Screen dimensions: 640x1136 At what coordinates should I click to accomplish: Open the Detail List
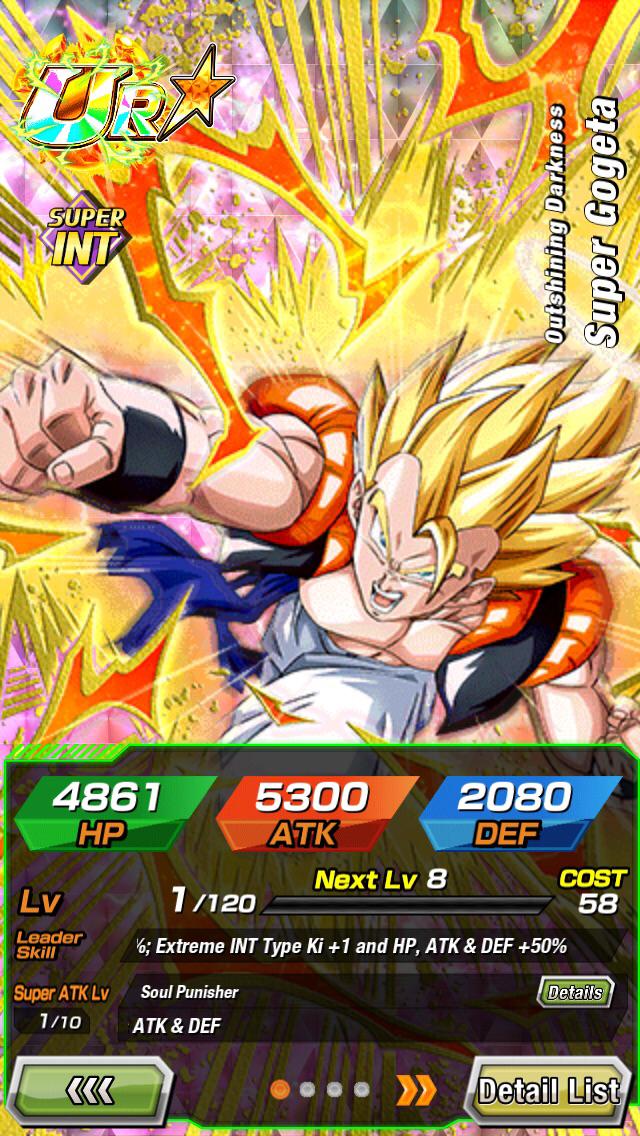click(x=547, y=1091)
